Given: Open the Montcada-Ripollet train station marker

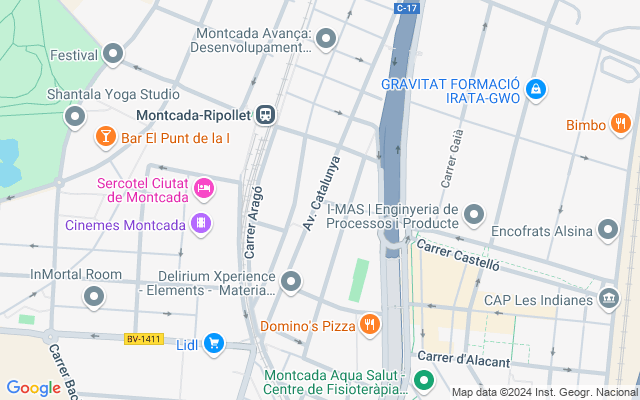Looking at the screenshot, I should [x=265, y=114].
